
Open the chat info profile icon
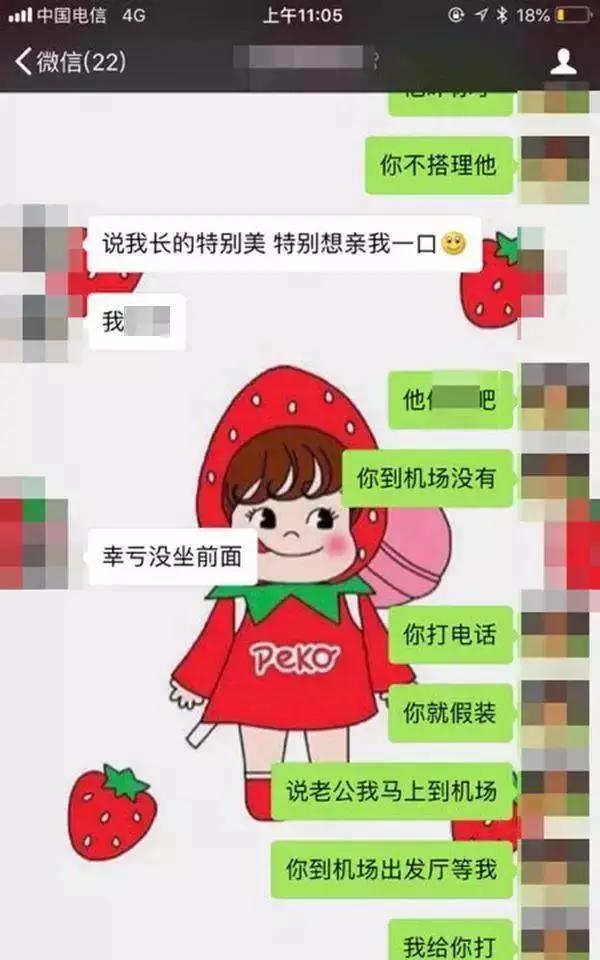coord(563,62)
